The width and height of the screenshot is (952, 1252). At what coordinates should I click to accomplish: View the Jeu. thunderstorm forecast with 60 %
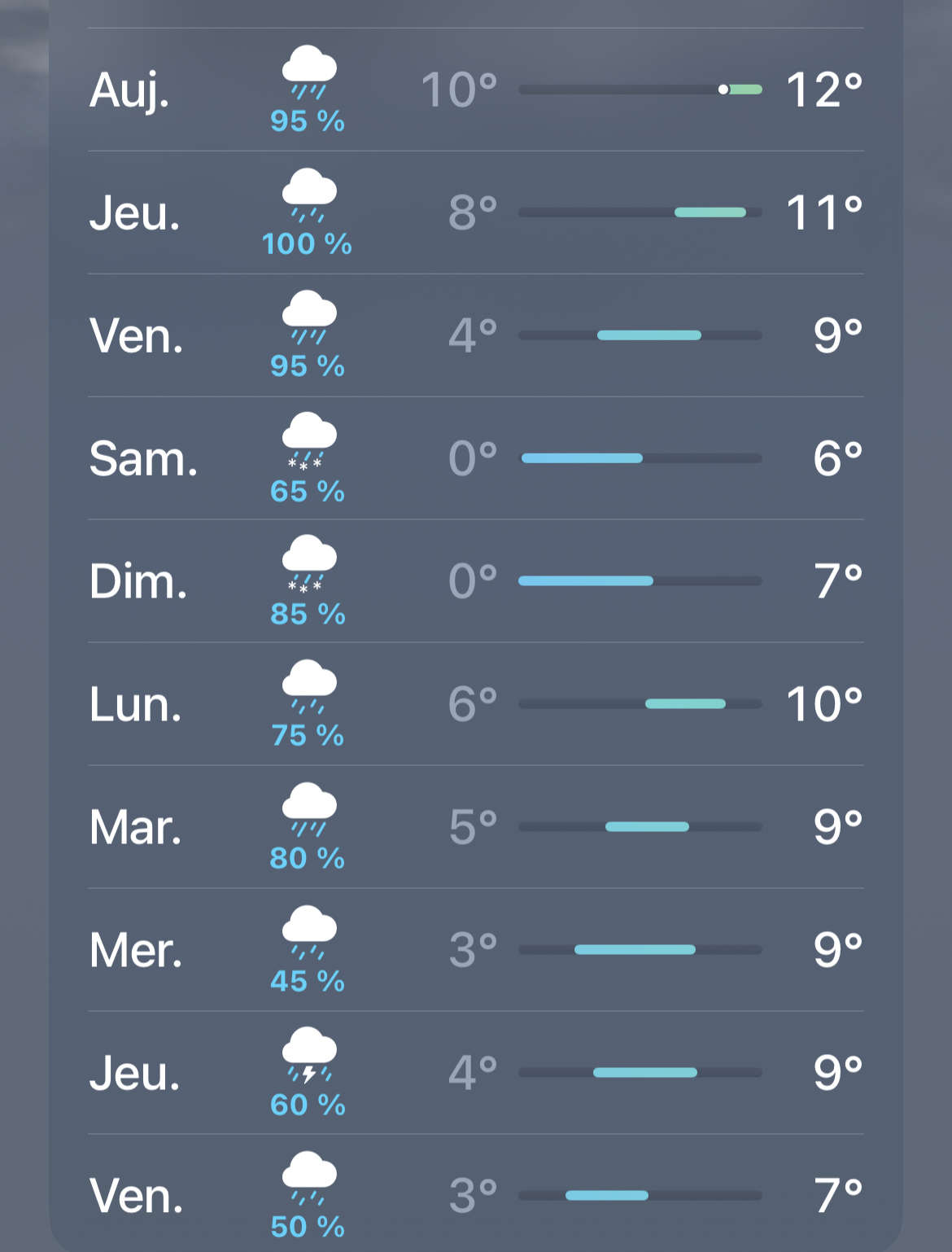[476, 1073]
